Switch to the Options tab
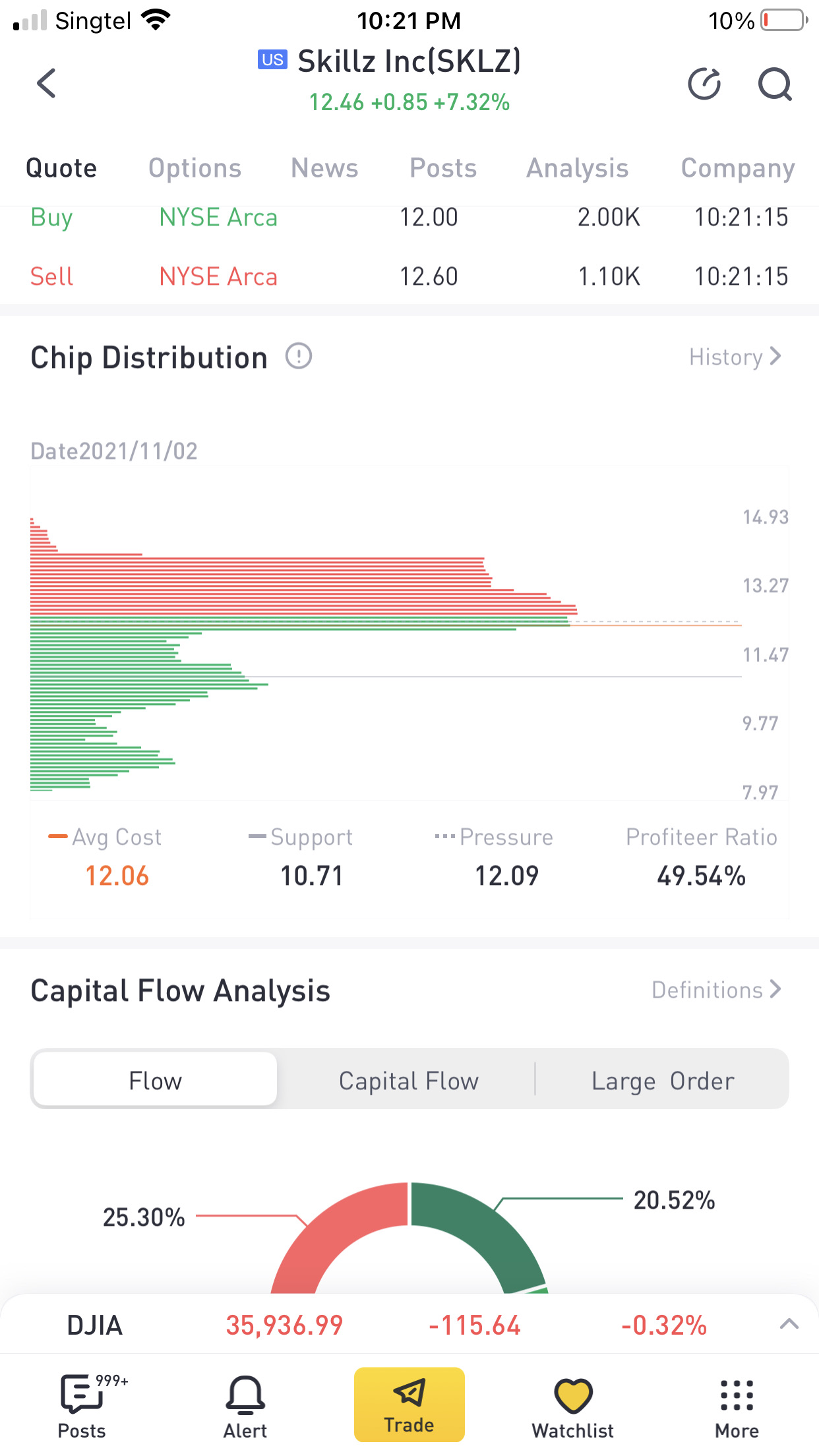 click(x=195, y=168)
